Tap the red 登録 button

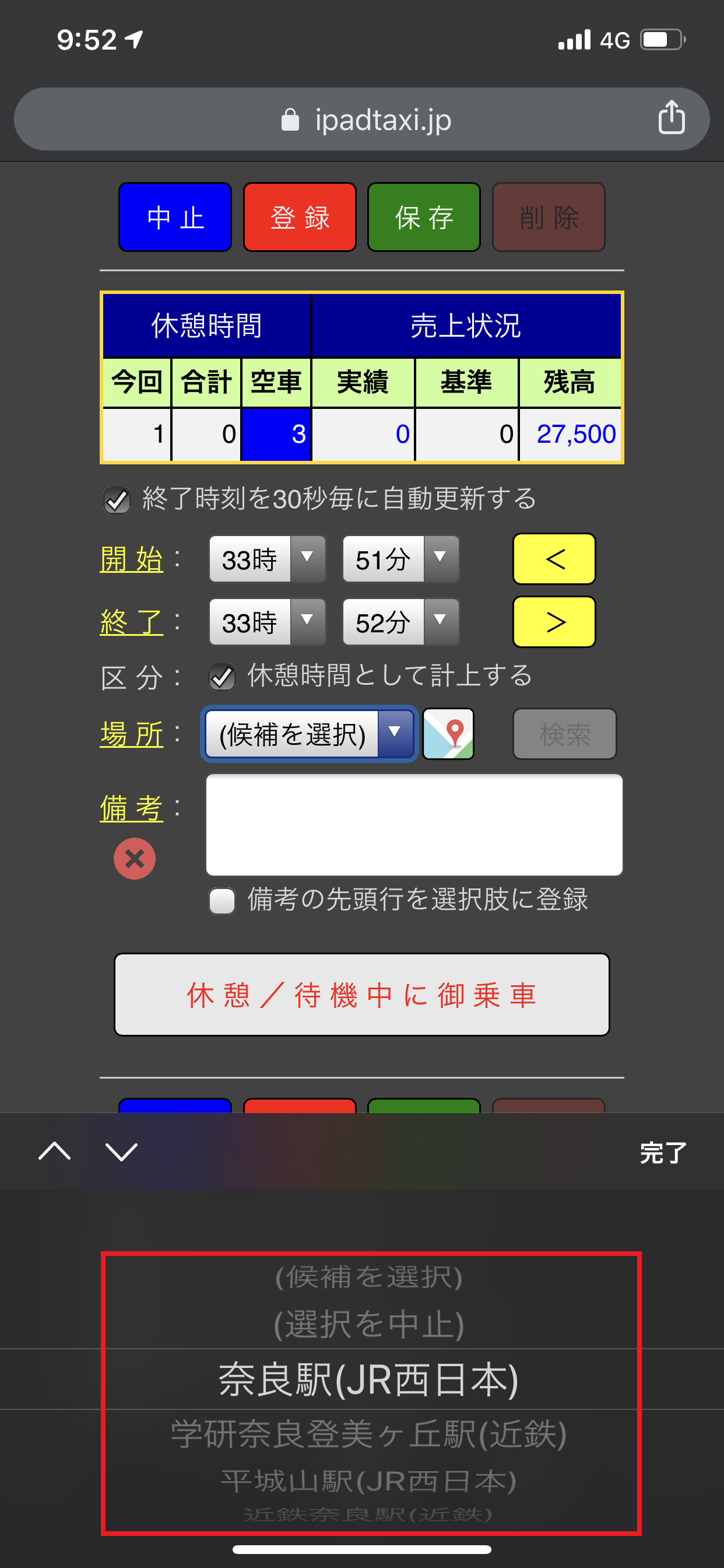click(x=299, y=218)
